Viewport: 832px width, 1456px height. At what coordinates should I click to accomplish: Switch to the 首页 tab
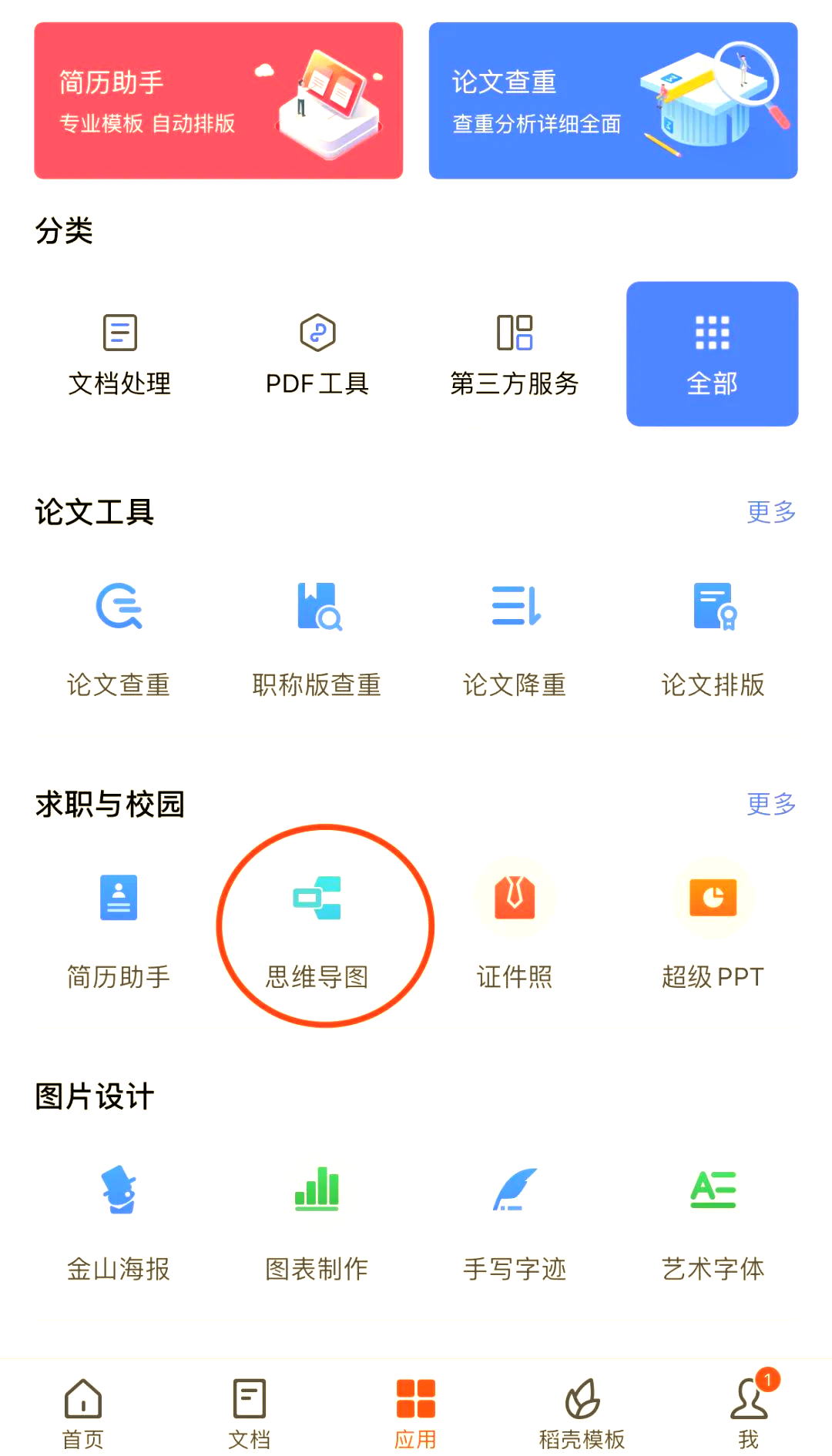coord(83,1413)
